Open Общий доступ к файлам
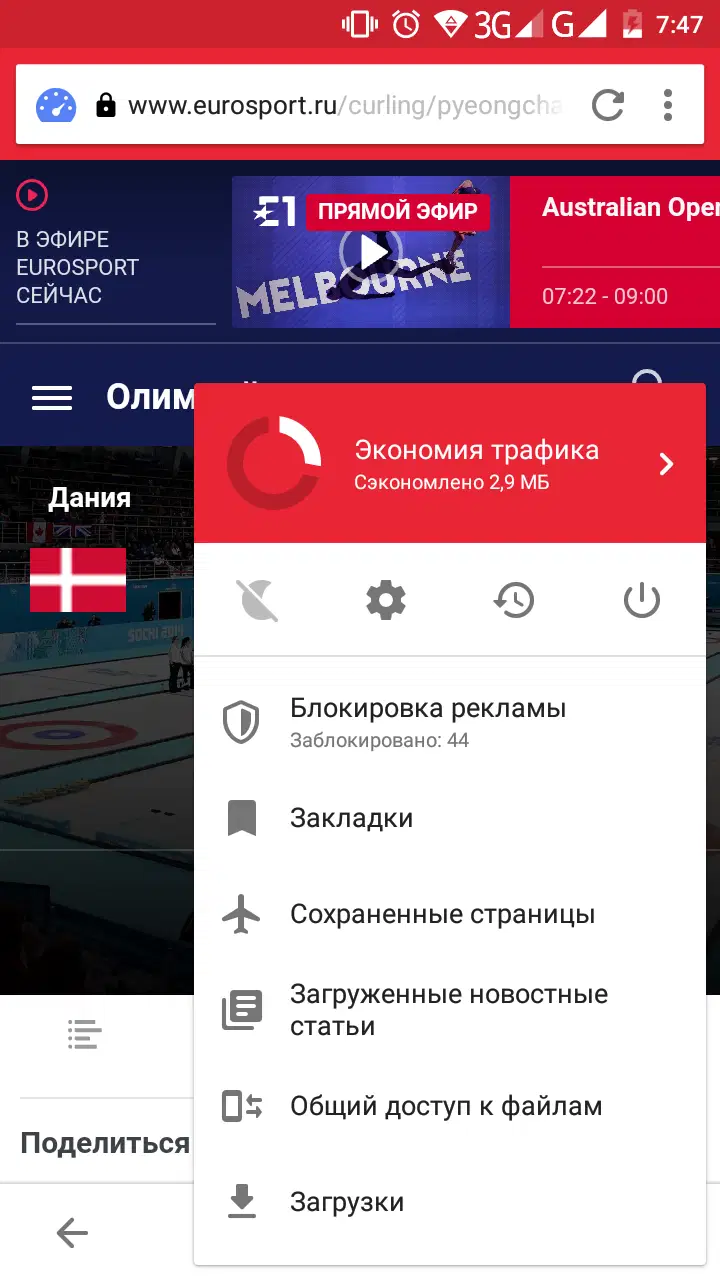 click(x=446, y=1106)
